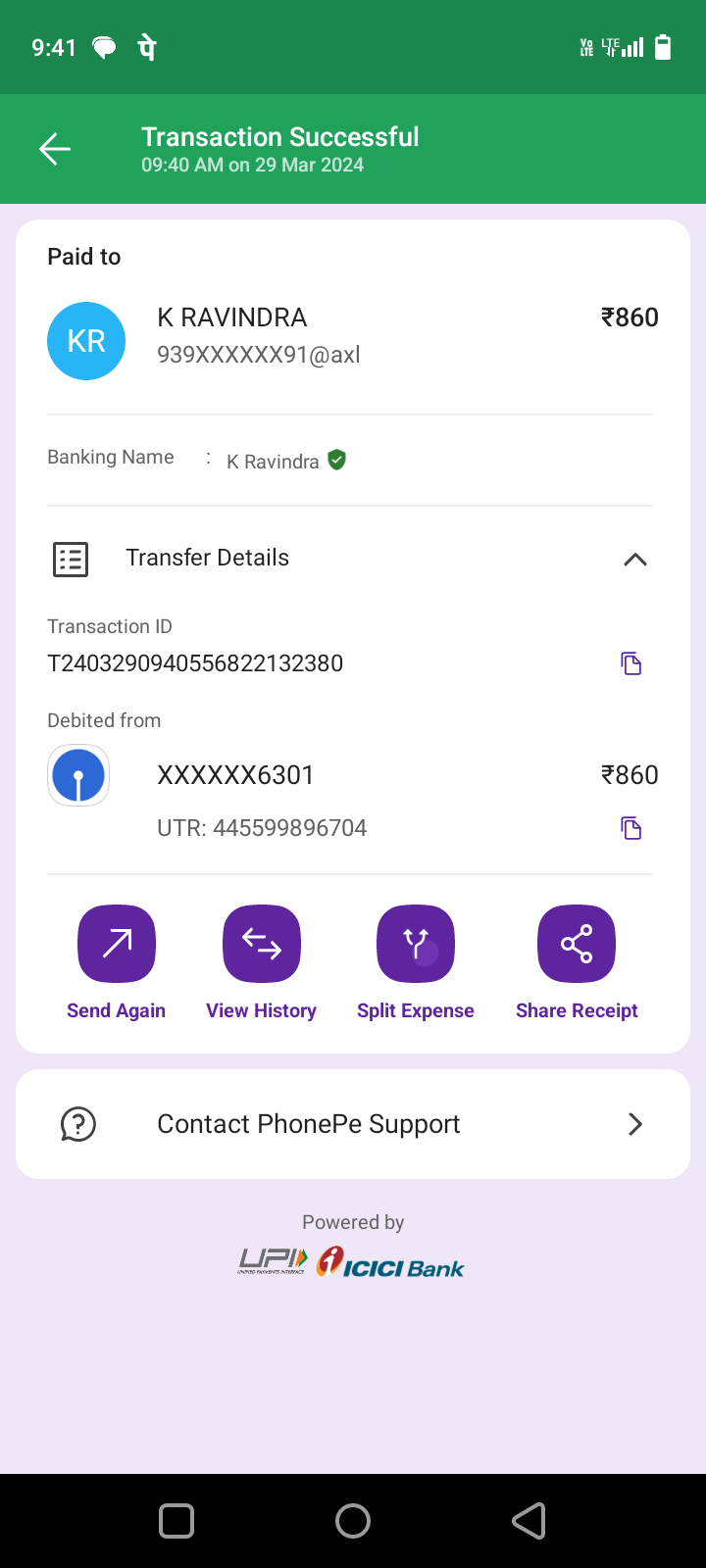This screenshot has height=1568, width=706.
Task: Open the recent apps view
Action: (x=176, y=1521)
